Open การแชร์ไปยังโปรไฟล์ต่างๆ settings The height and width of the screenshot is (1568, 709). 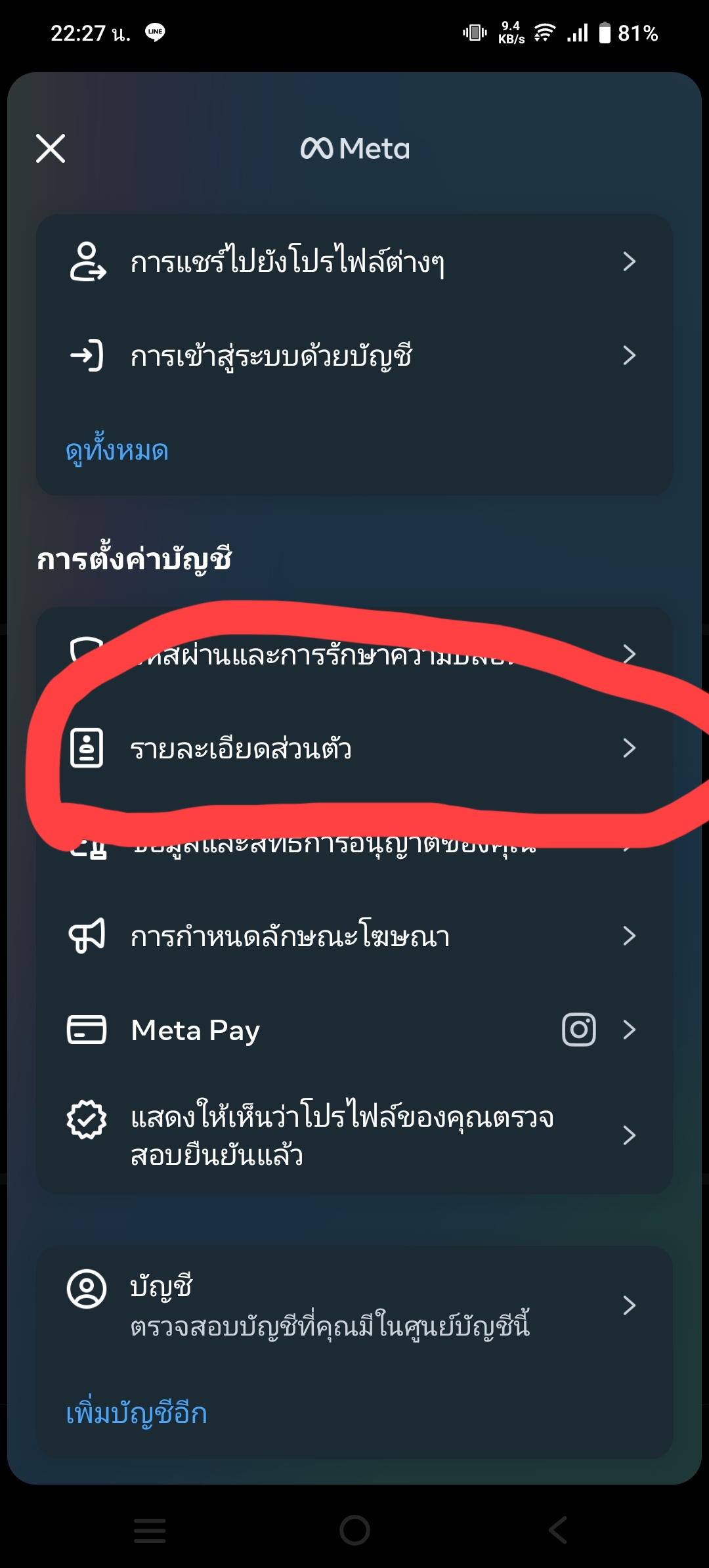coord(354,261)
